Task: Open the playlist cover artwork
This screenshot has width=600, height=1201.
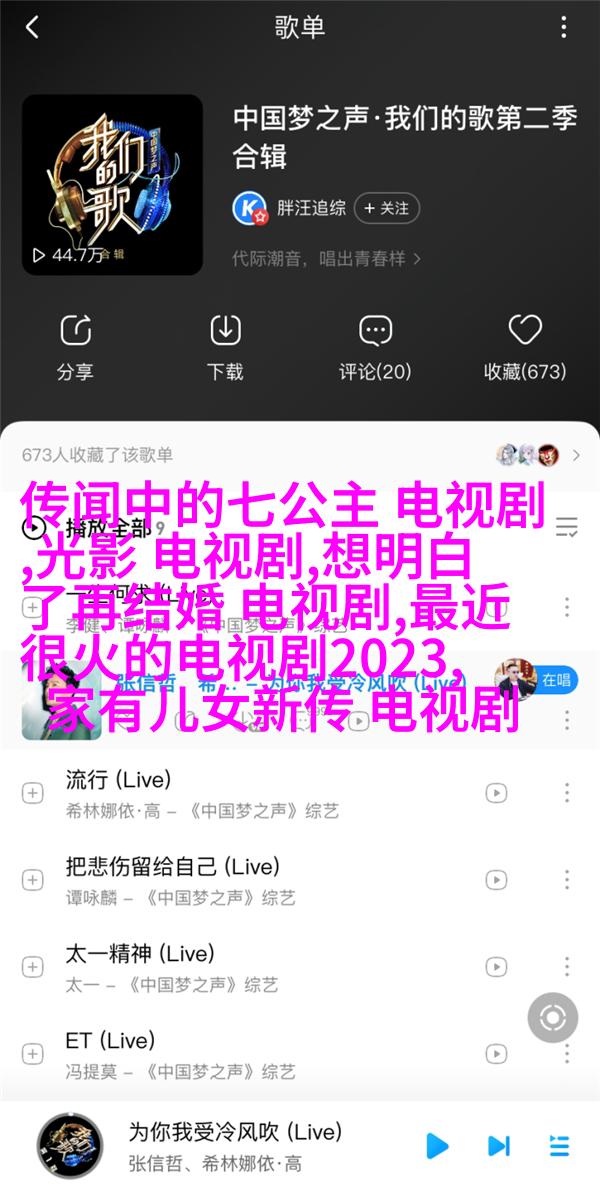Action: 112,185
